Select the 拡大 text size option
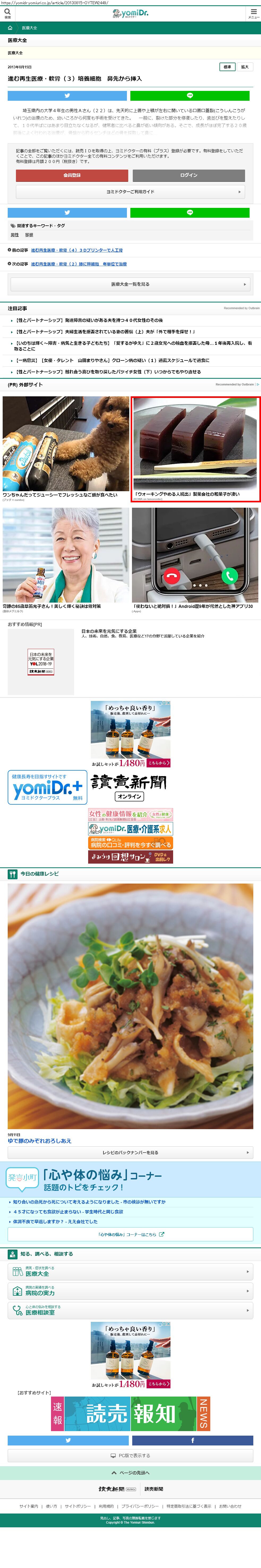This screenshot has width=261, height=1568. [x=245, y=67]
